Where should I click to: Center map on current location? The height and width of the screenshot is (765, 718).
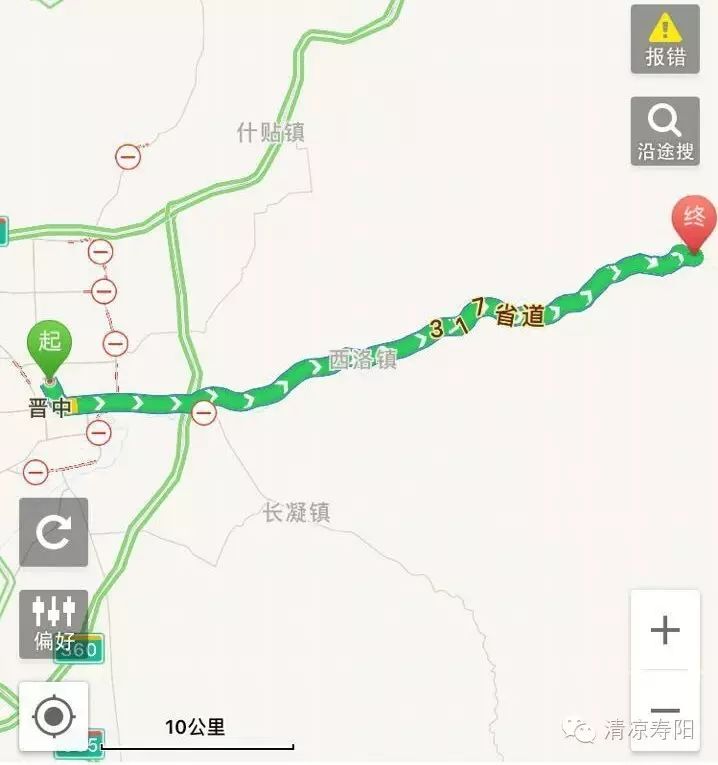pos(54,716)
